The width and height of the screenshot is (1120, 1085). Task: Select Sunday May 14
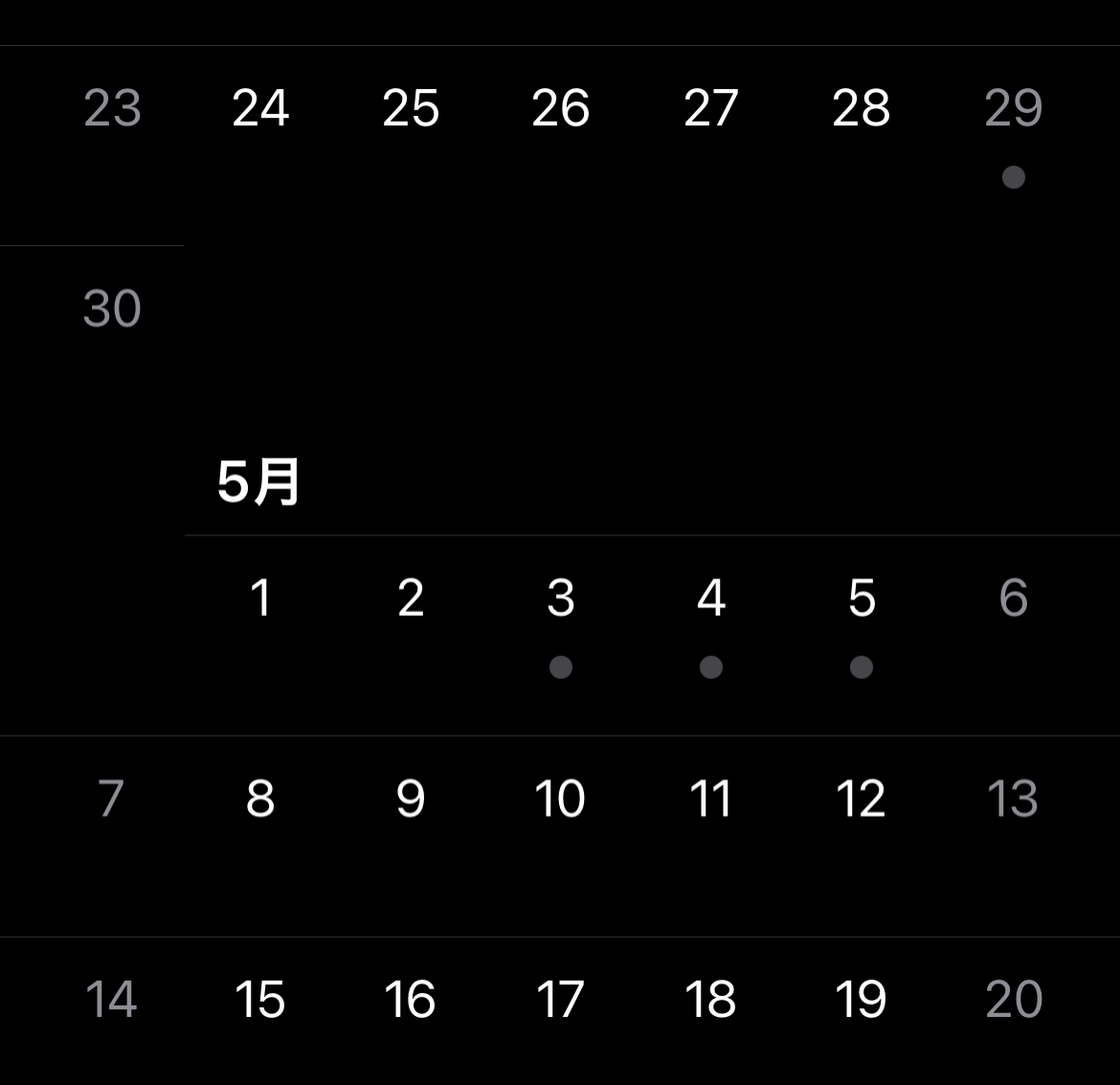(111, 1000)
